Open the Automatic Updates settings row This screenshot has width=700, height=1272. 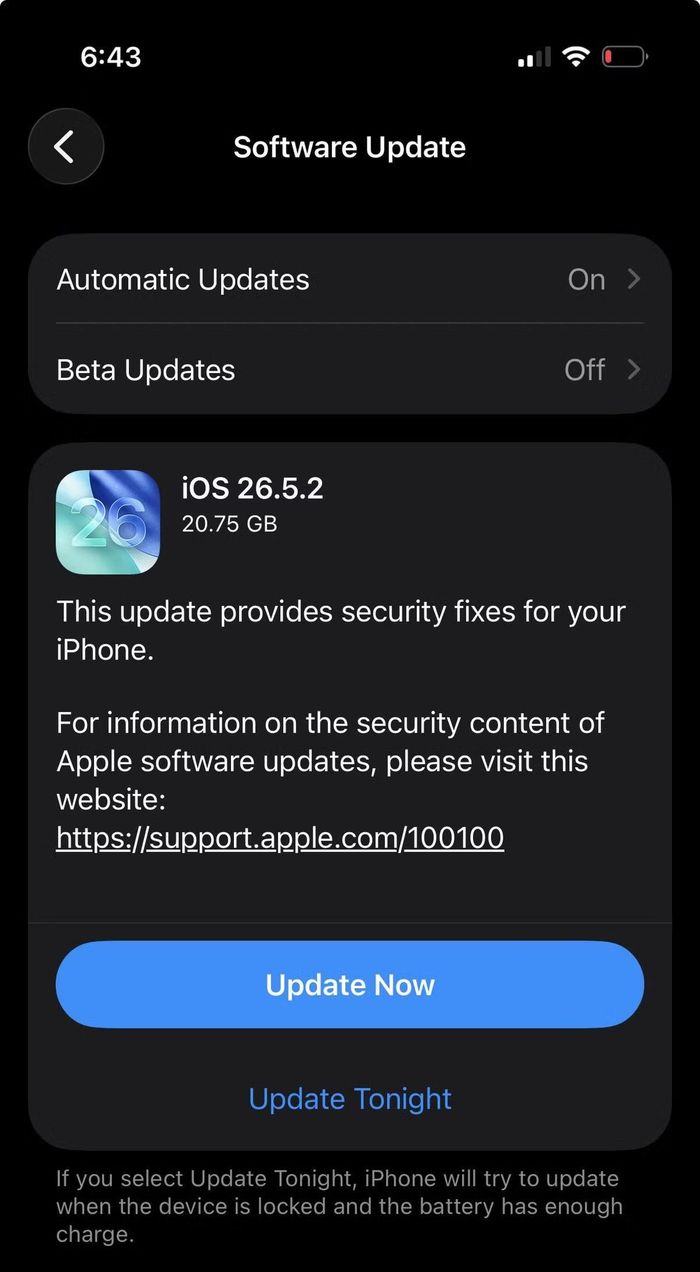click(350, 279)
